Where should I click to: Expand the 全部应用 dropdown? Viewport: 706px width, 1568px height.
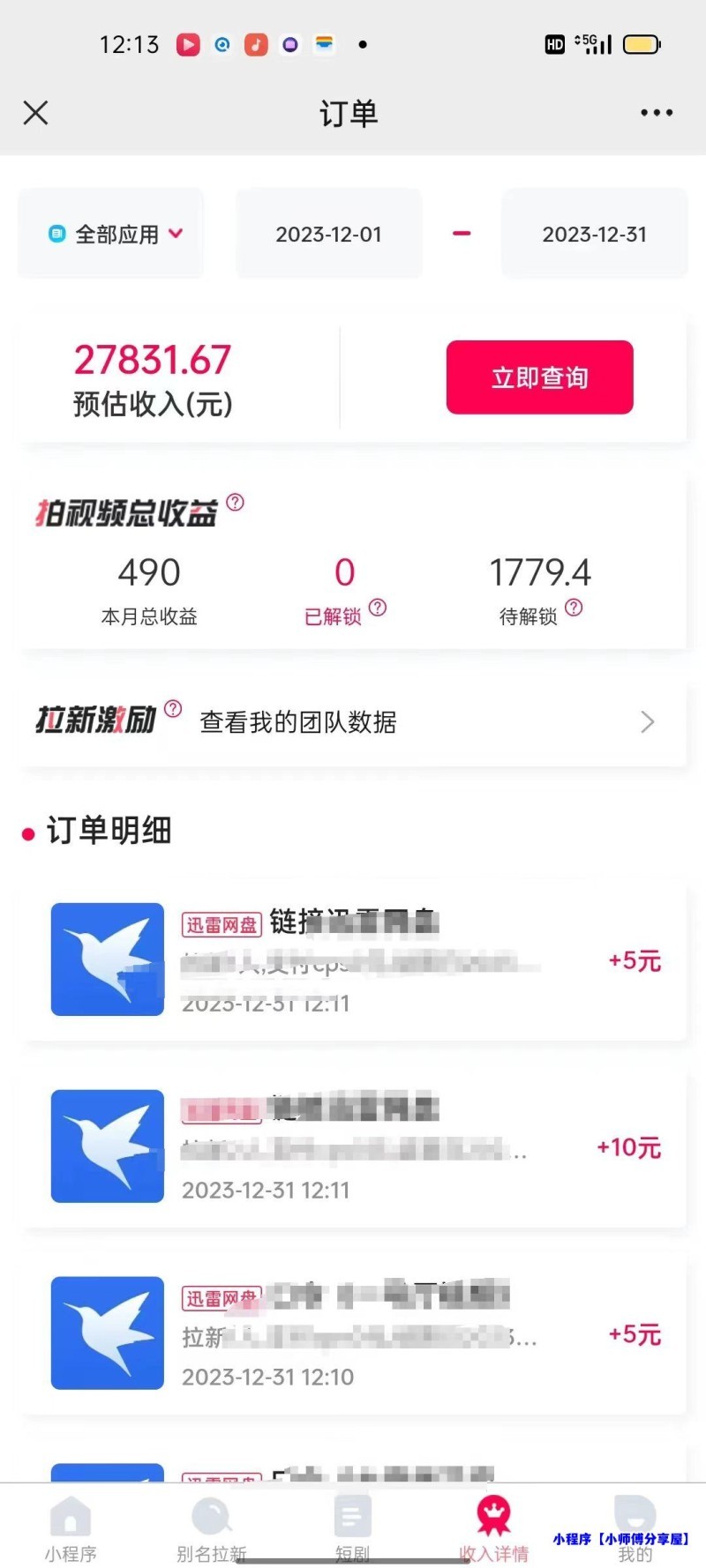point(115,234)
